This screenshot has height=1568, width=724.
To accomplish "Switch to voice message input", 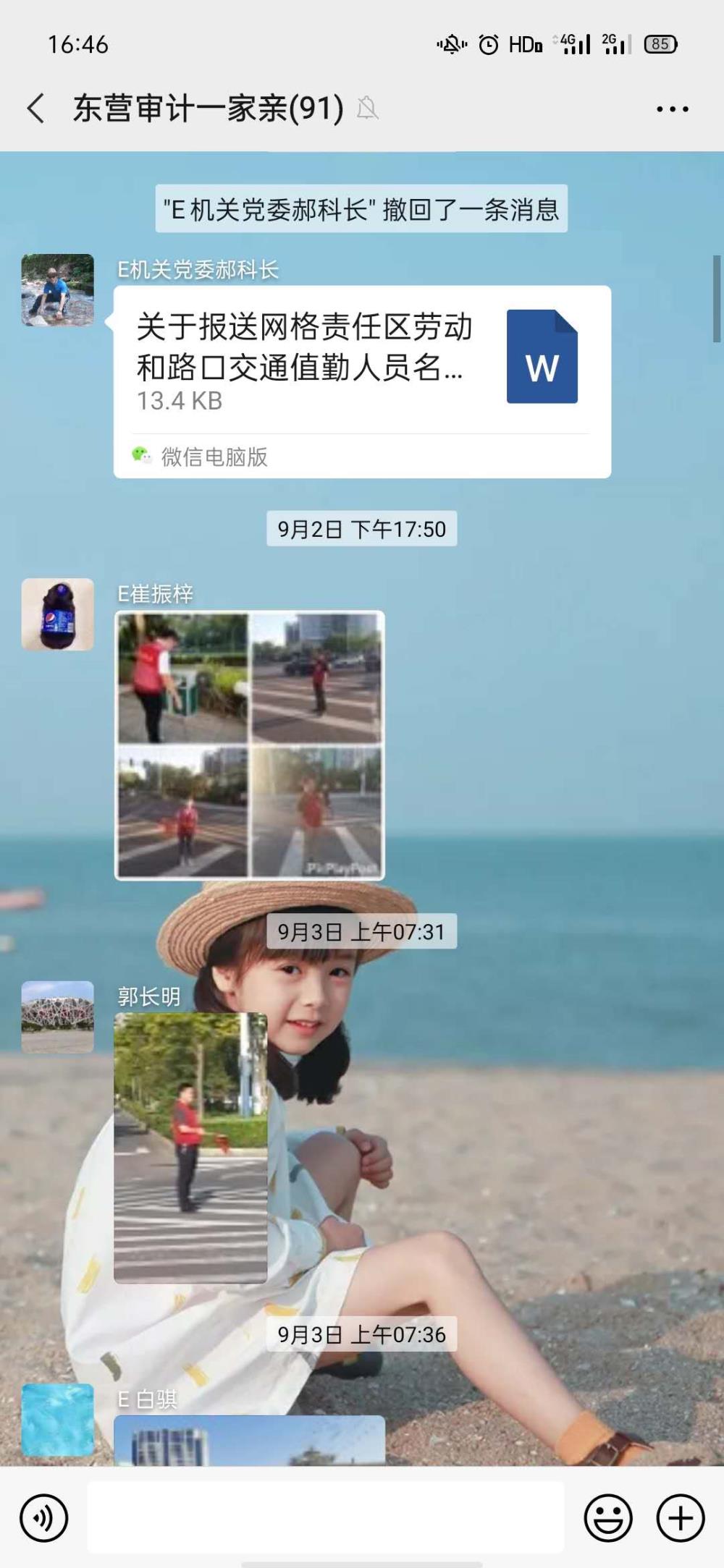I will click(44, 1518).
